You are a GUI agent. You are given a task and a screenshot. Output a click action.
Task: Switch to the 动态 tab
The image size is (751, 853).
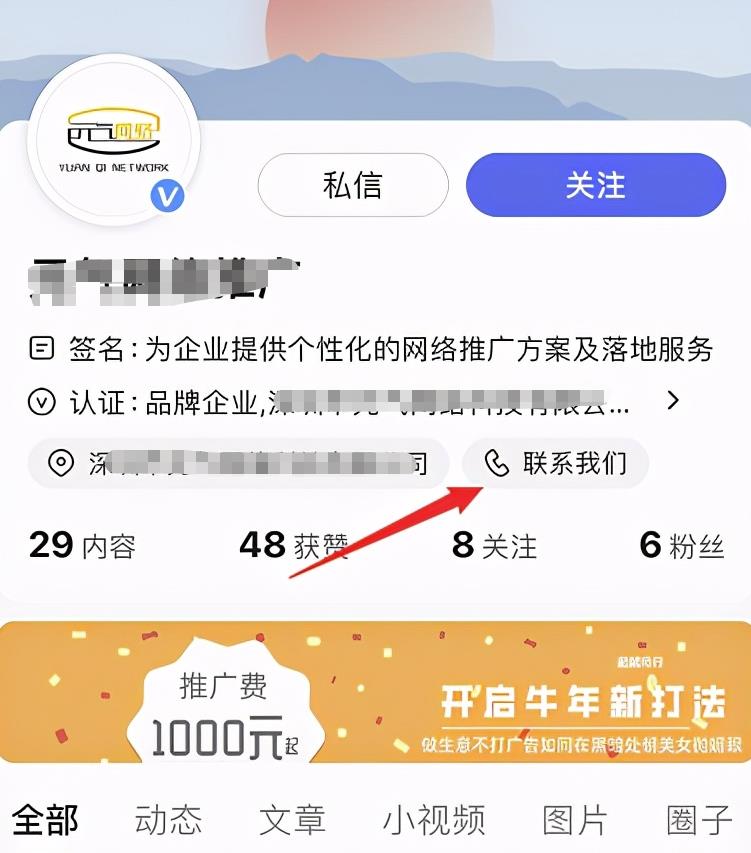point(168,820)
